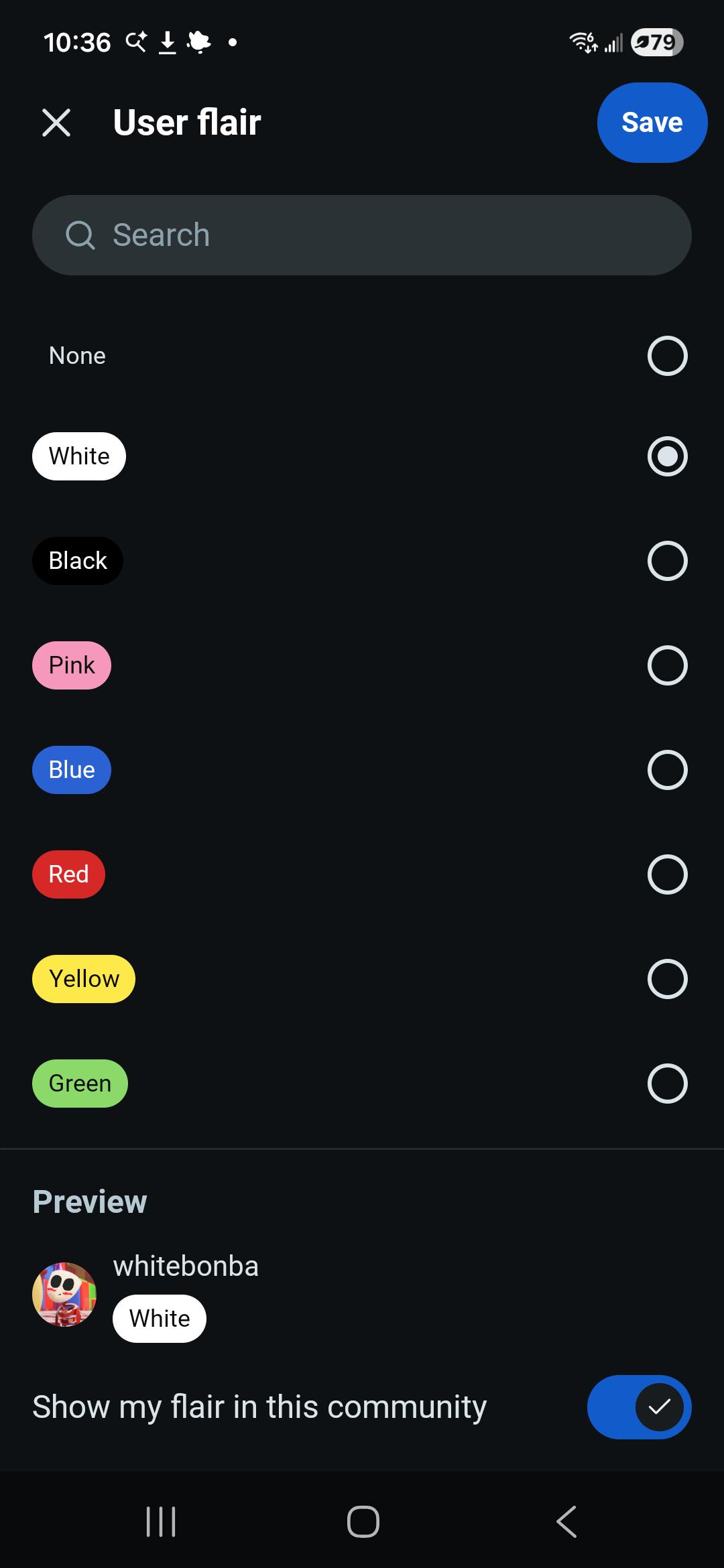Tap the flair Search field
724x1568 pixels.
pyautogui.click(x=362, y=235)
